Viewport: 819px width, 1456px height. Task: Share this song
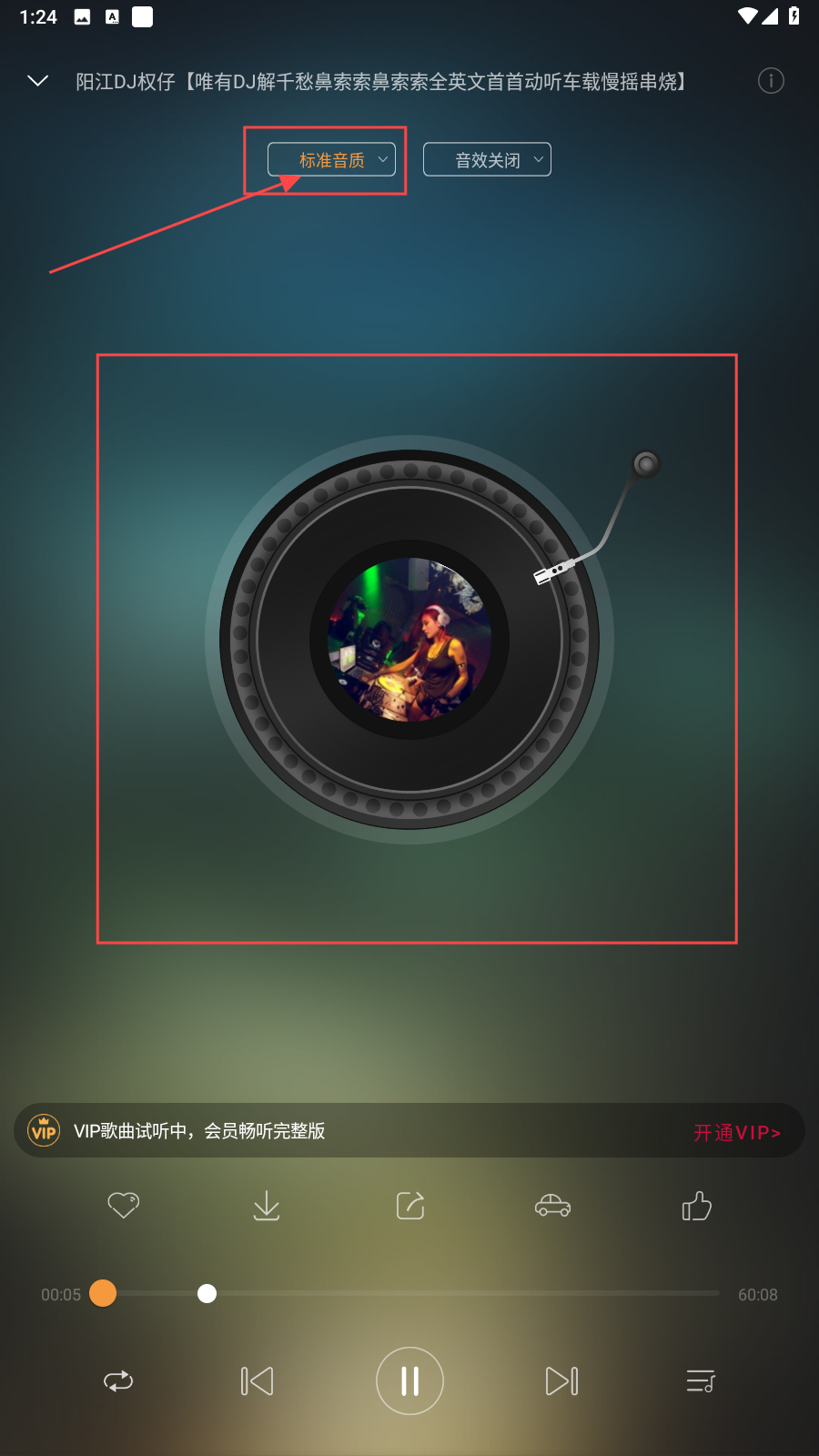pyautogui.click(x=410, y=1206)
